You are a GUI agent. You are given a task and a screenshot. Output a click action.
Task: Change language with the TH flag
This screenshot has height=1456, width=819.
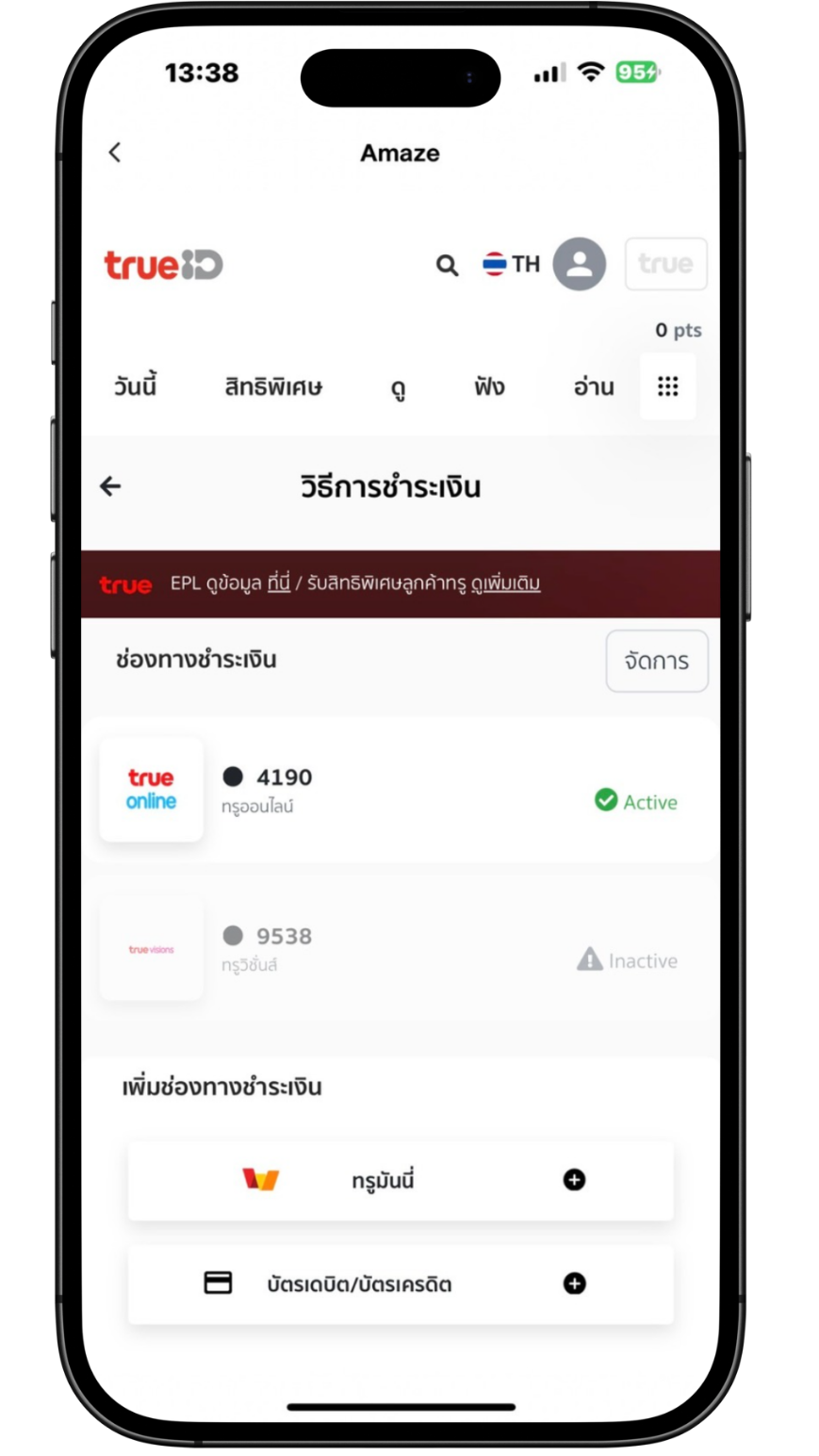(511, 264)
